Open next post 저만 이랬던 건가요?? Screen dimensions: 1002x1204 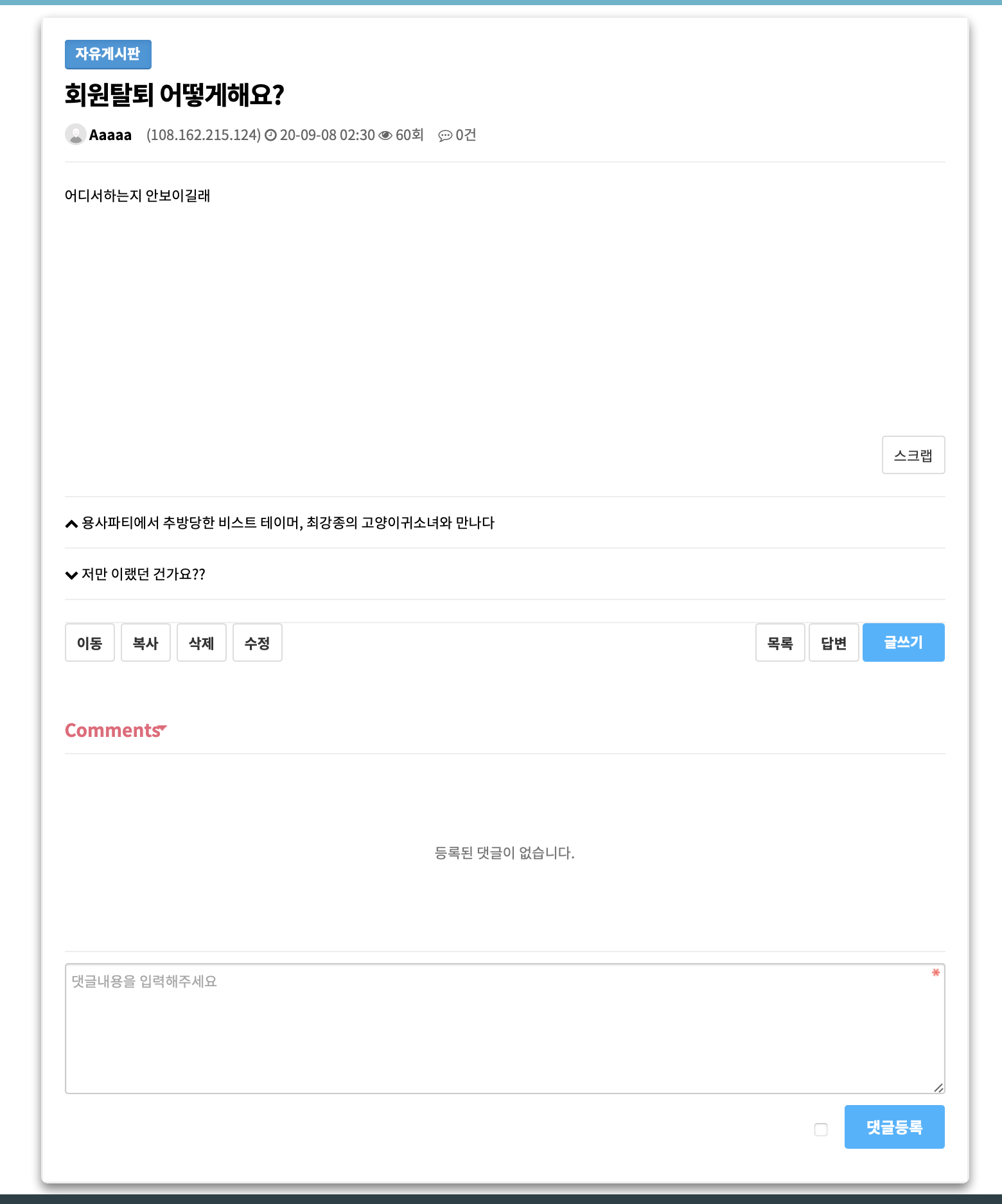[143, 574]
